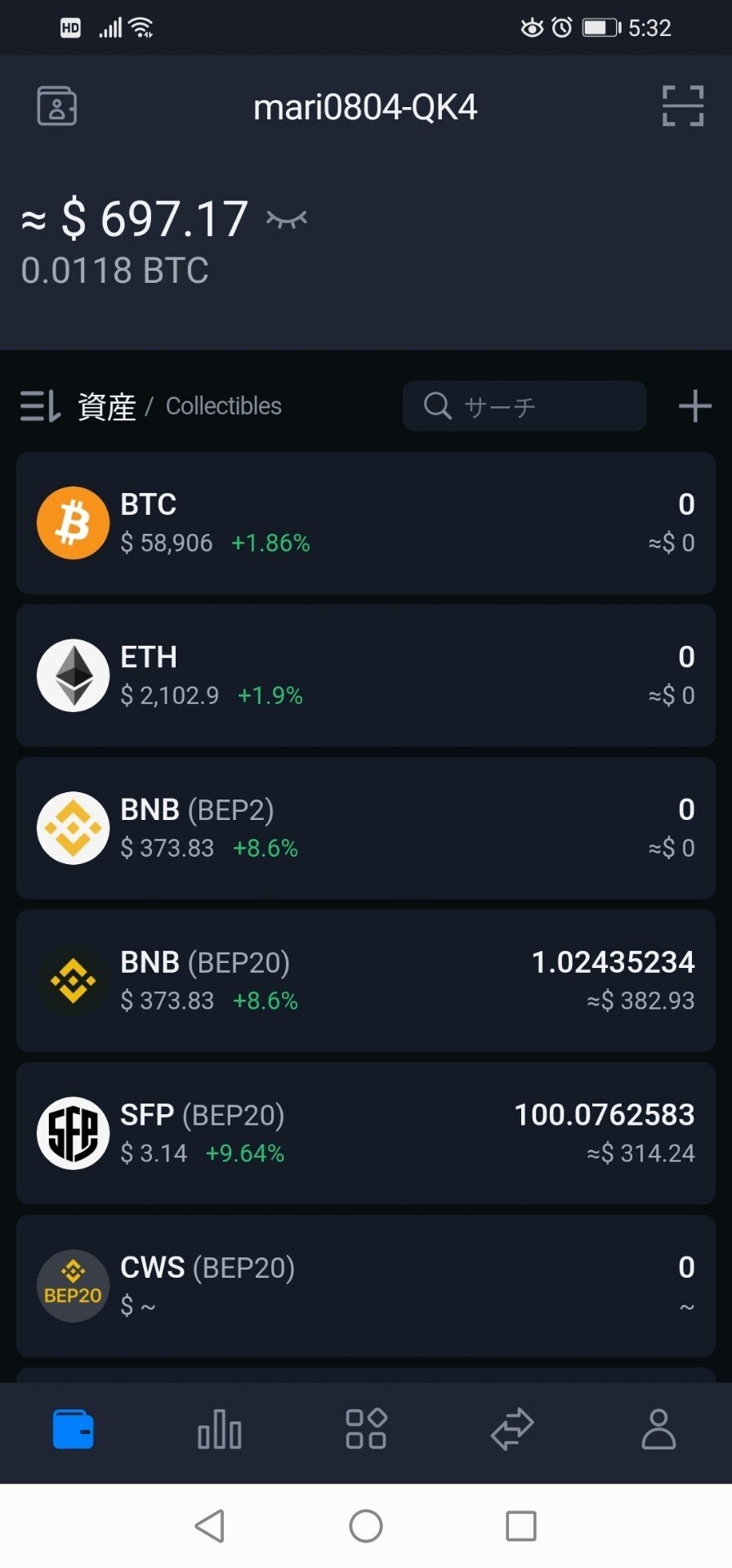Switch to the swap exchange tab

coord(512,1429)
